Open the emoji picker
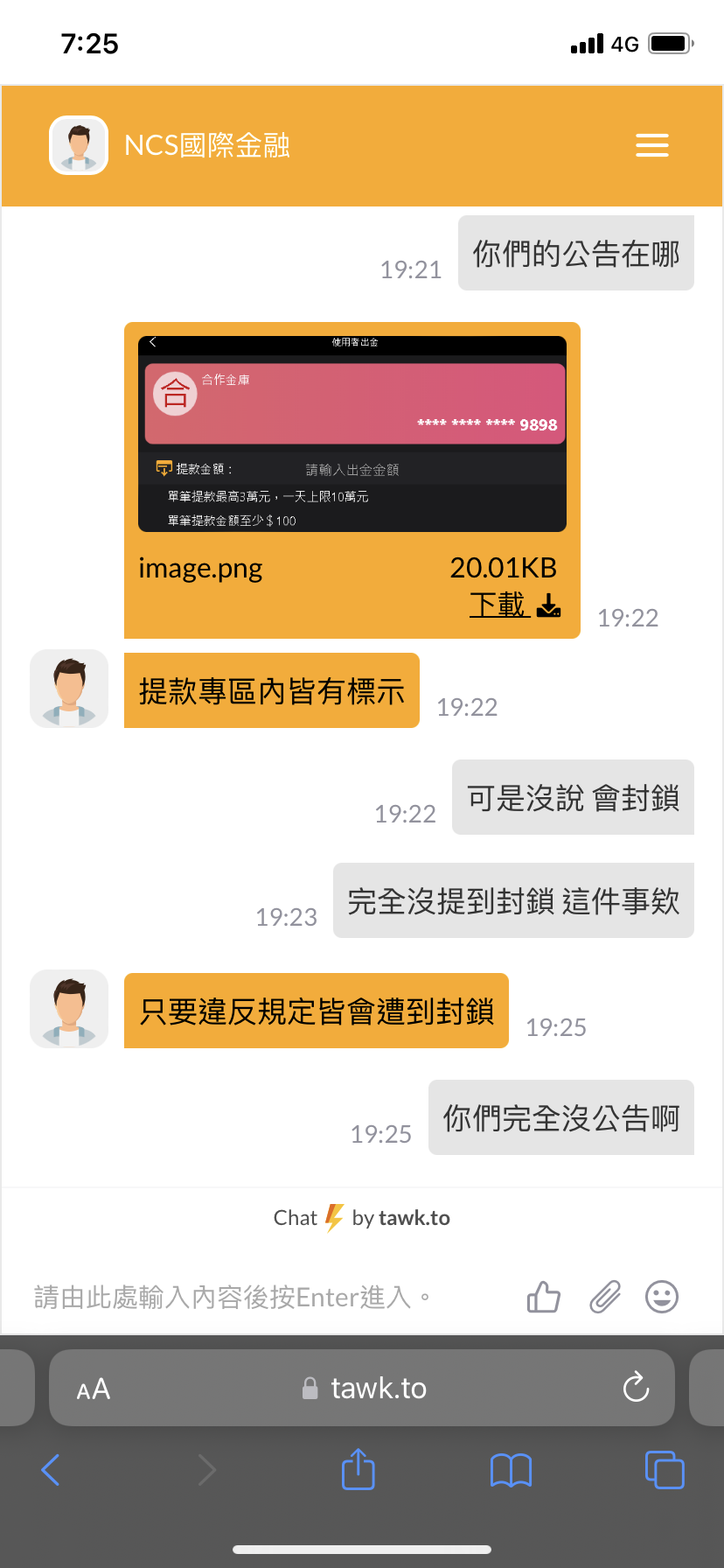This screenshot has height=1568, width=724. 662,1297
